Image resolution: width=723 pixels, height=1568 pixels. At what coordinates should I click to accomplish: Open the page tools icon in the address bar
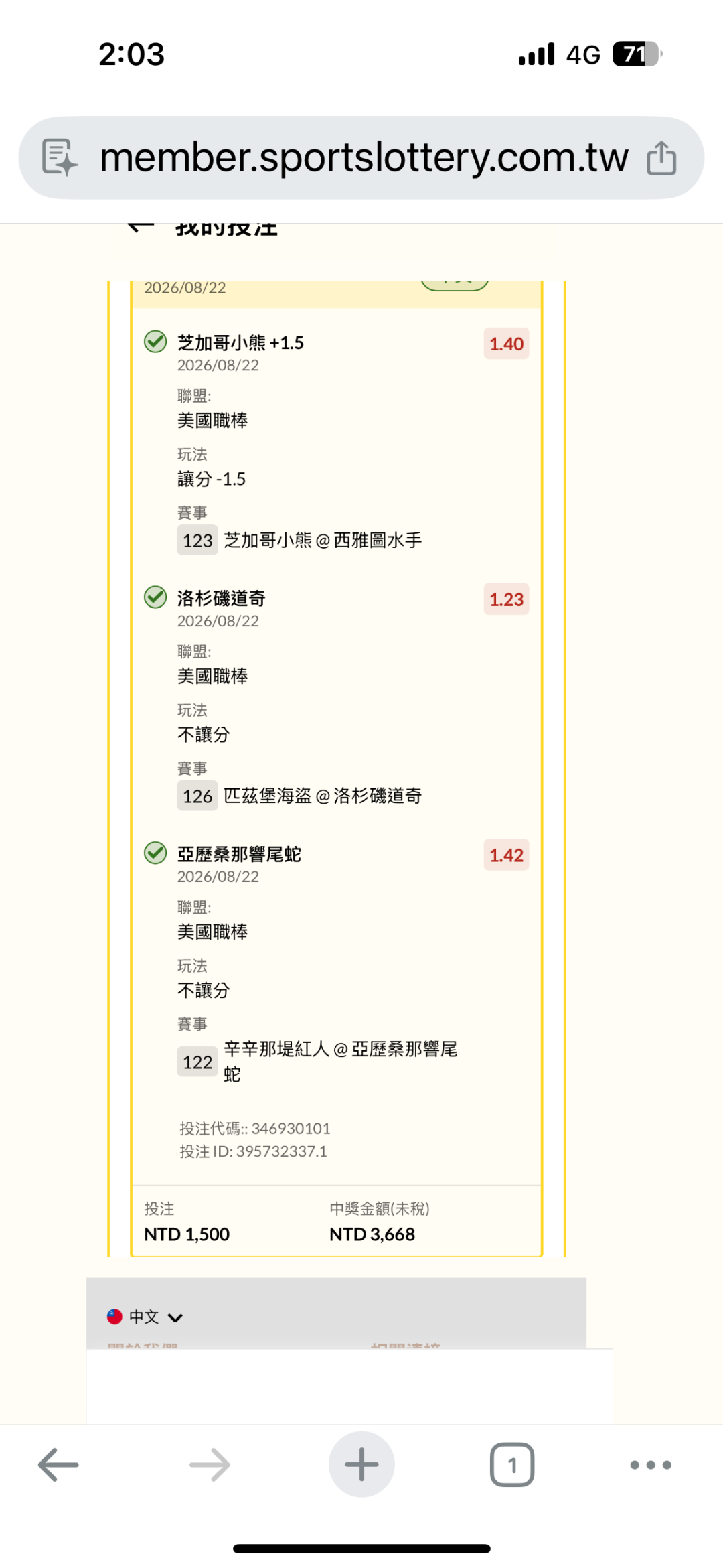[x=60, y=157]
